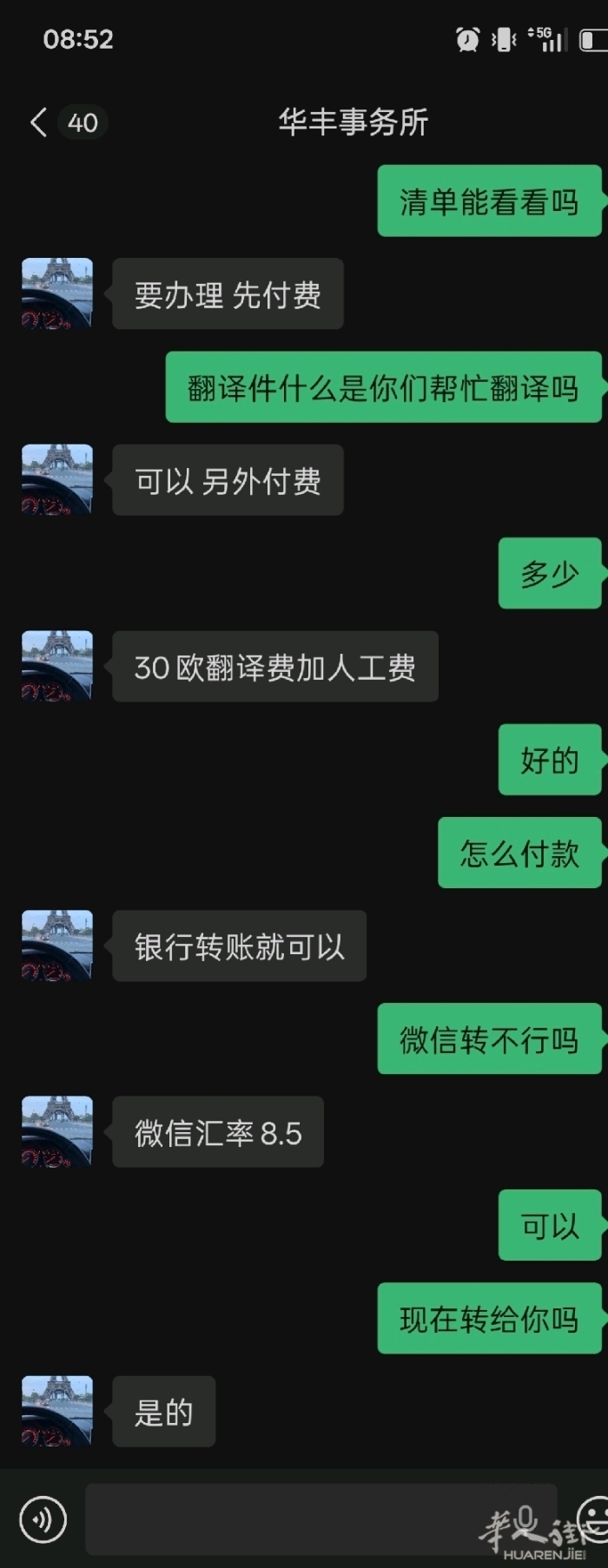The height and width of the screenshot is (1568, 608).
Task: Tap the avatar next to 银行转账就可以
Action: (57, 945)
